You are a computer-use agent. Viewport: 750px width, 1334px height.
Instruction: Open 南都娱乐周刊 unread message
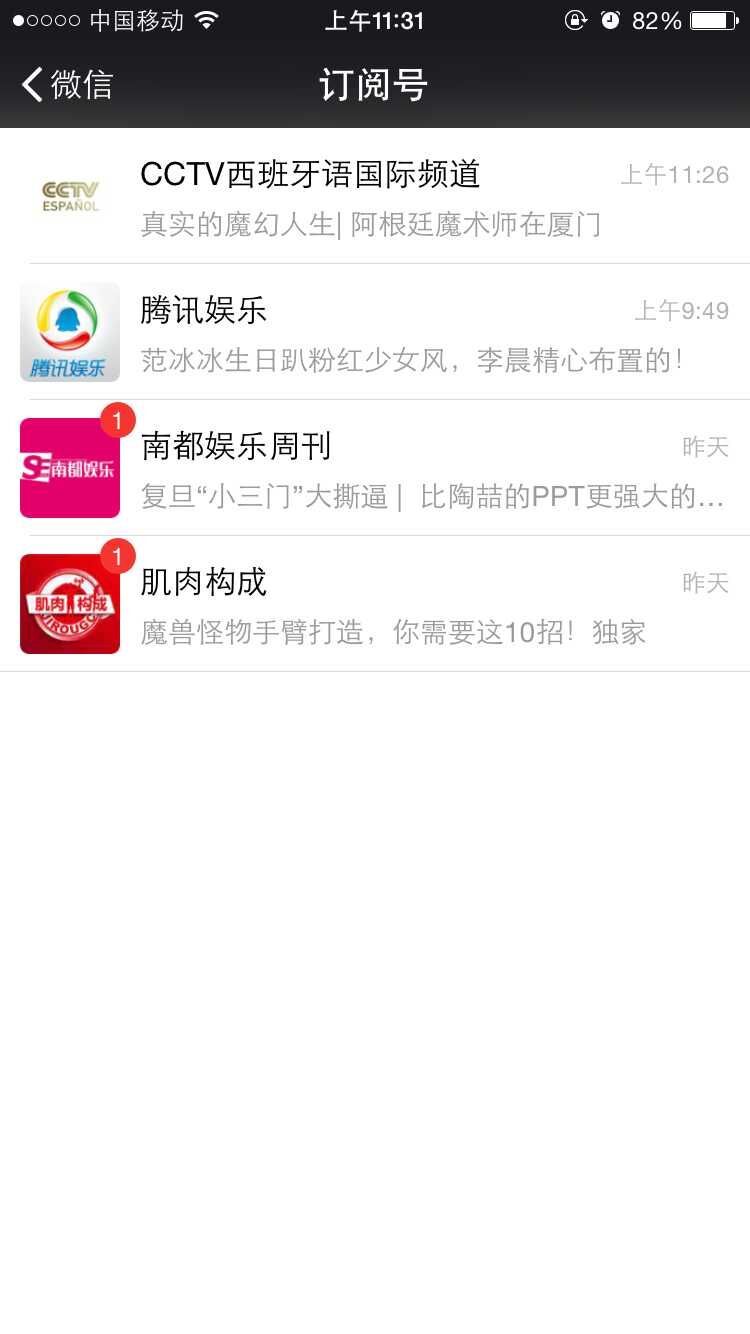click(375, 468)
